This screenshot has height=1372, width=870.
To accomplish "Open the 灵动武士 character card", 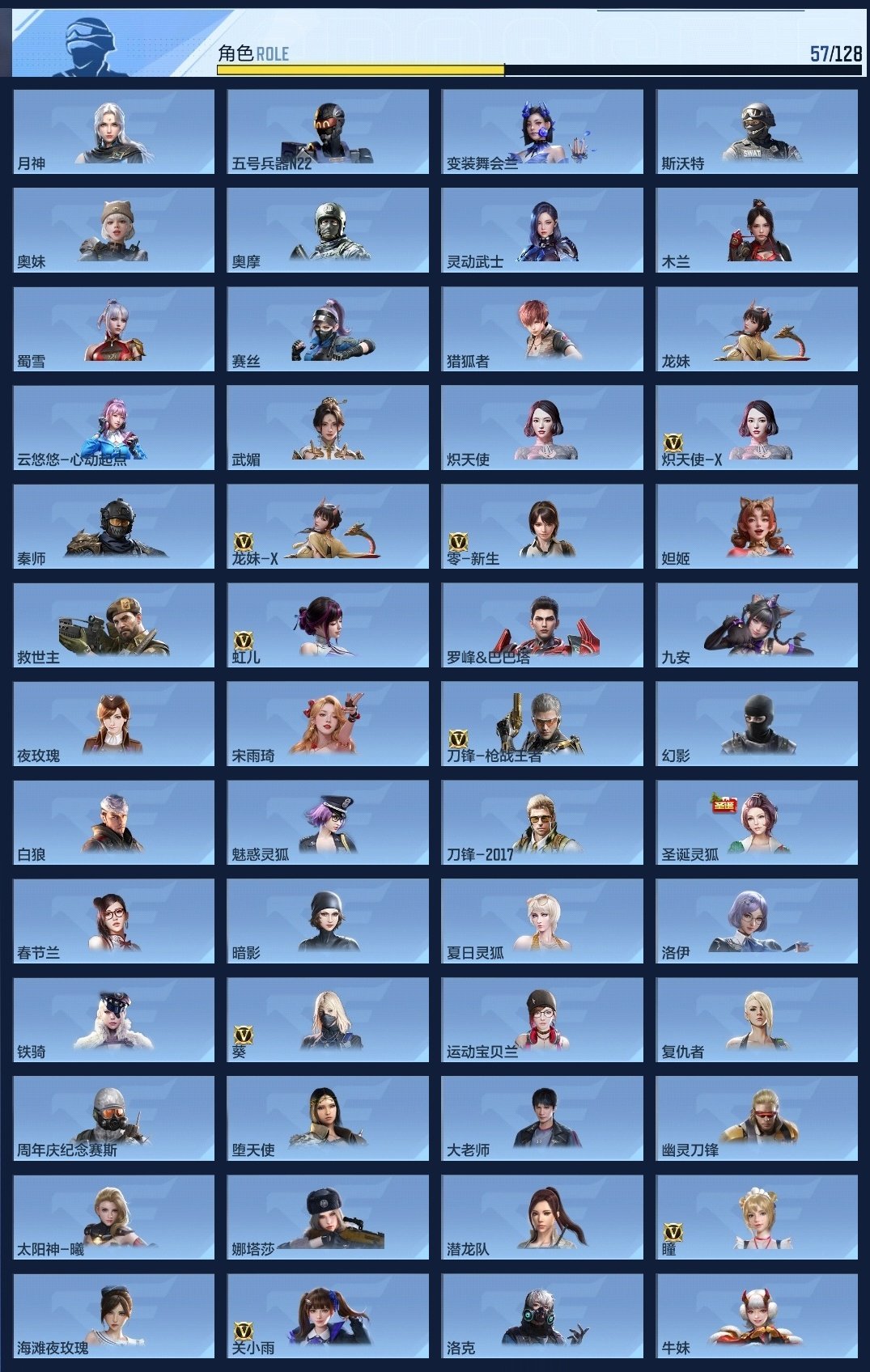I will (541, 230).
